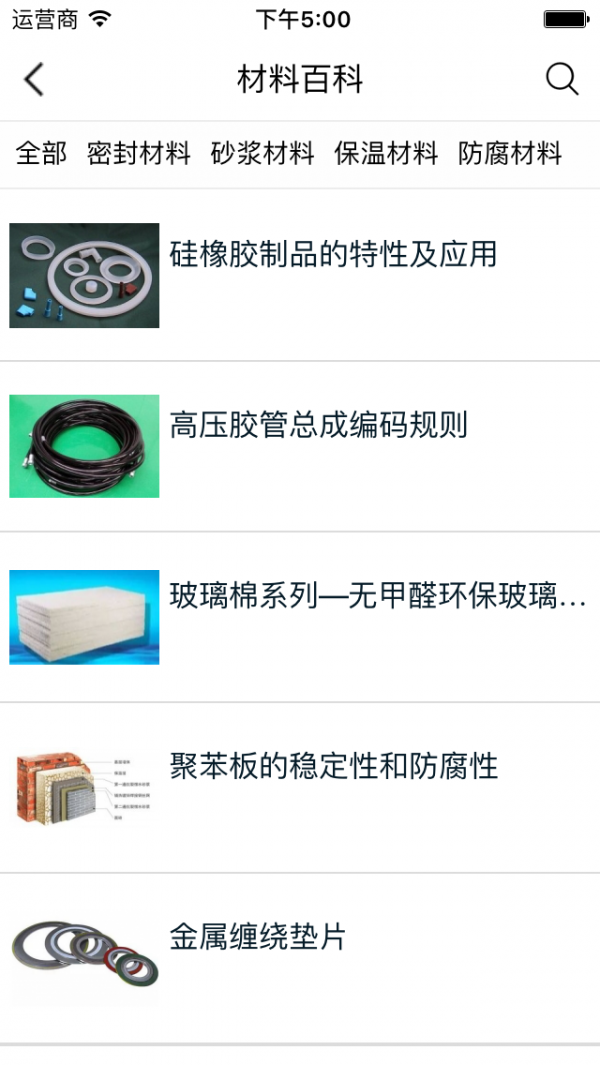This screenshot has height=1065, width=600.
Task: Go back using the back arrow
Action: click(34, 79)
